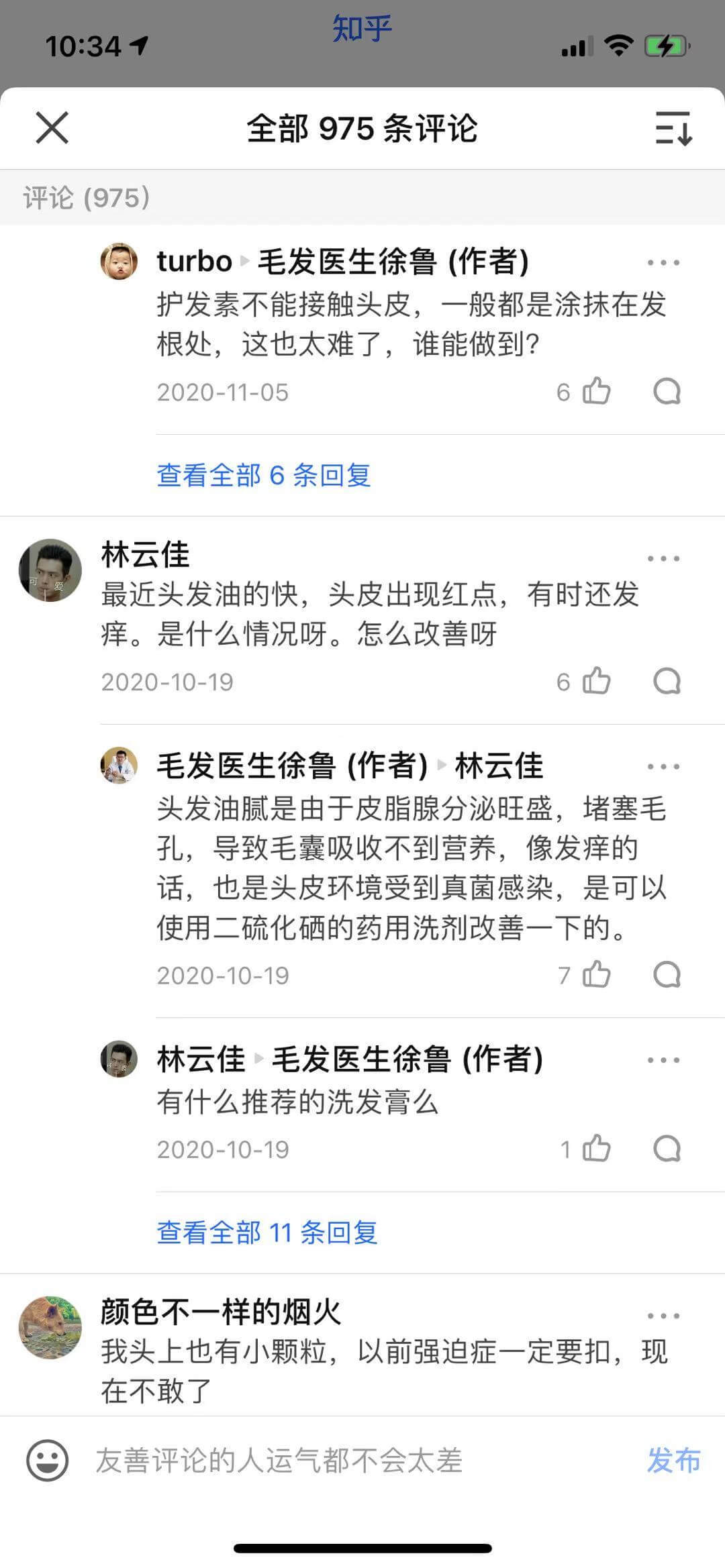Close the comments panel
This screenshot has height=1568, width=725.
[x=52, y=127]
